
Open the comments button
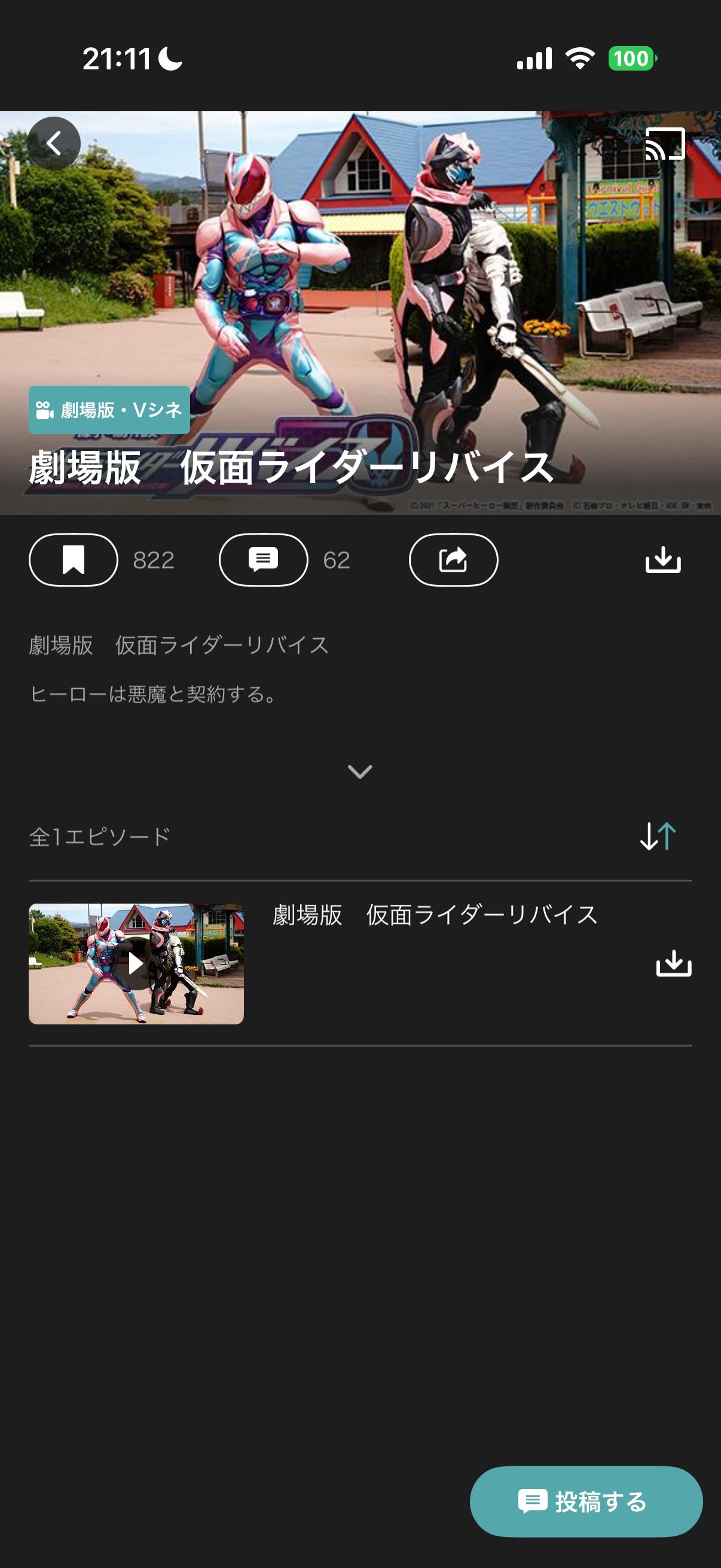pos(264,560)
